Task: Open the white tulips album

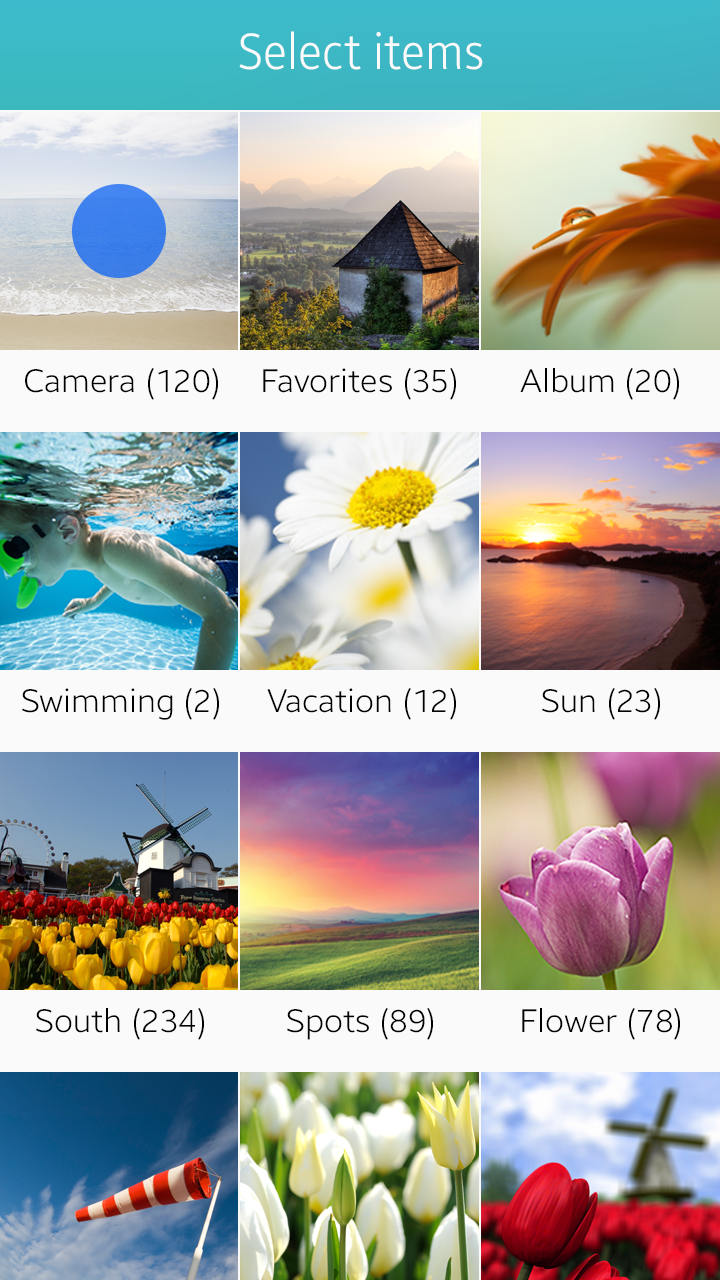Action: pyautogui.click(x=359, y=1176)
